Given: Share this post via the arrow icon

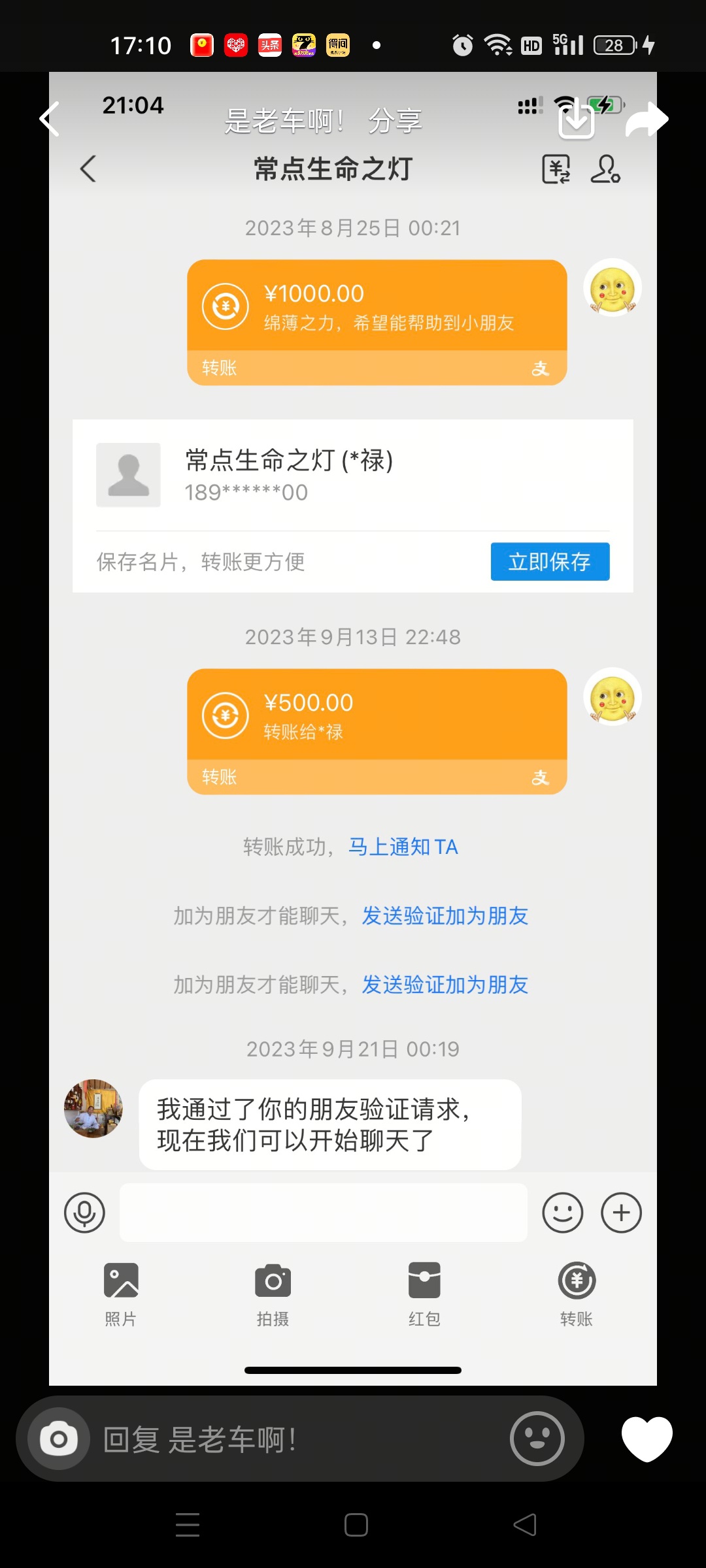Looking at the screenshot, I should [x=647, y=120].
